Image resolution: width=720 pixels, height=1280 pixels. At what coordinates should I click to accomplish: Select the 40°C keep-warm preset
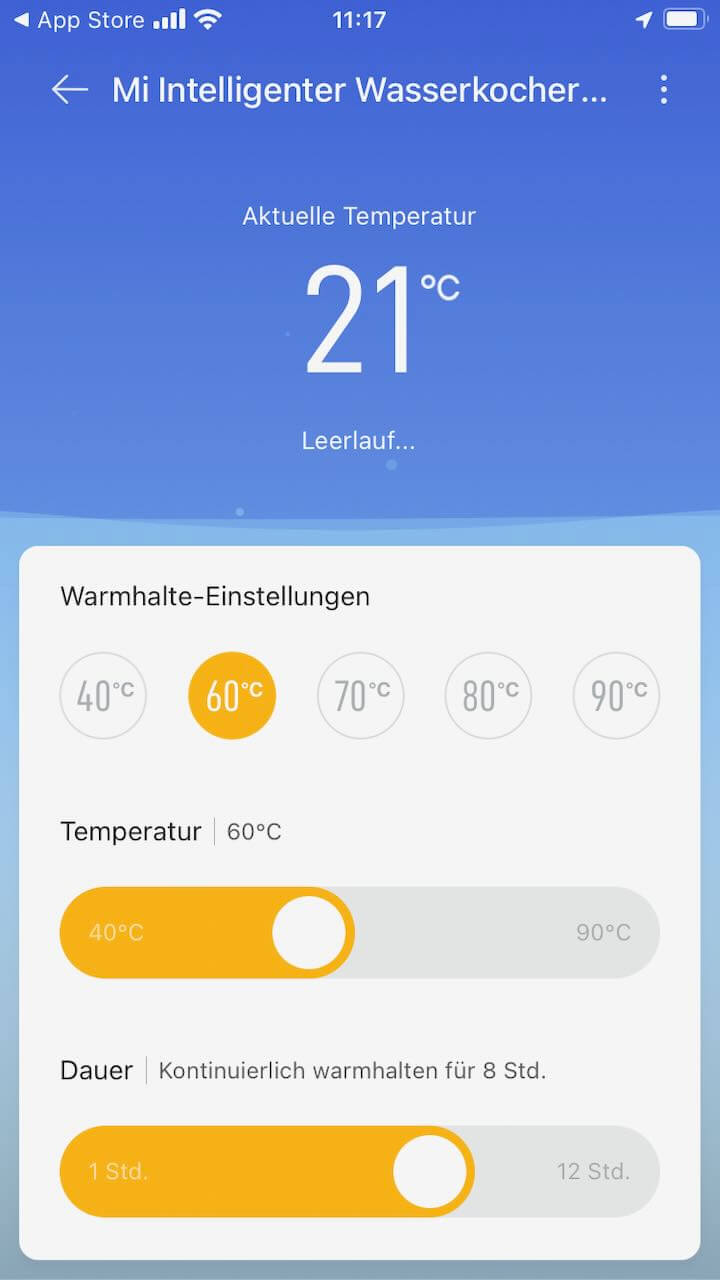(x=103, y=696)
